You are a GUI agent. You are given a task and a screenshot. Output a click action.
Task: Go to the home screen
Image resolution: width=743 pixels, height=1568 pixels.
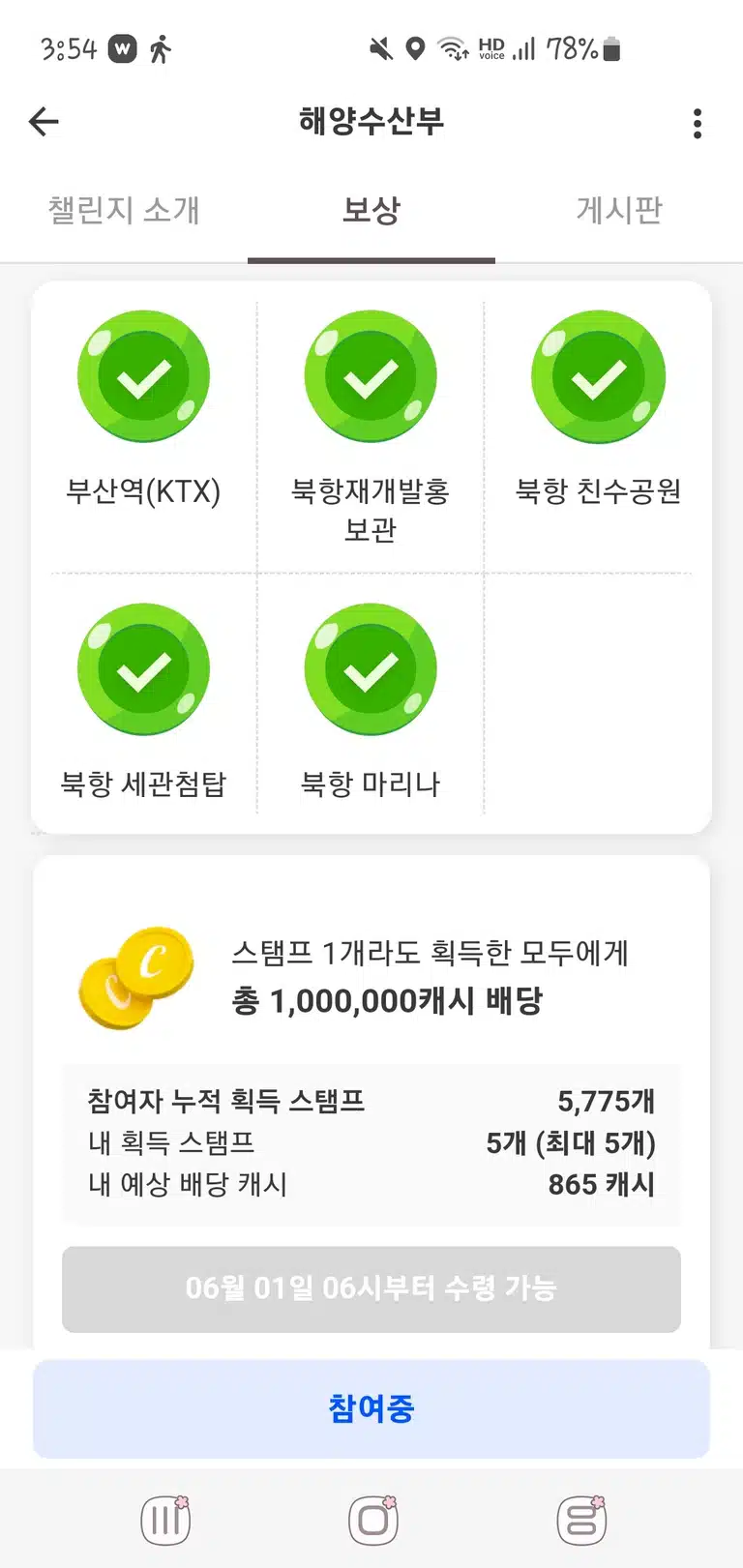[373, 1521]
